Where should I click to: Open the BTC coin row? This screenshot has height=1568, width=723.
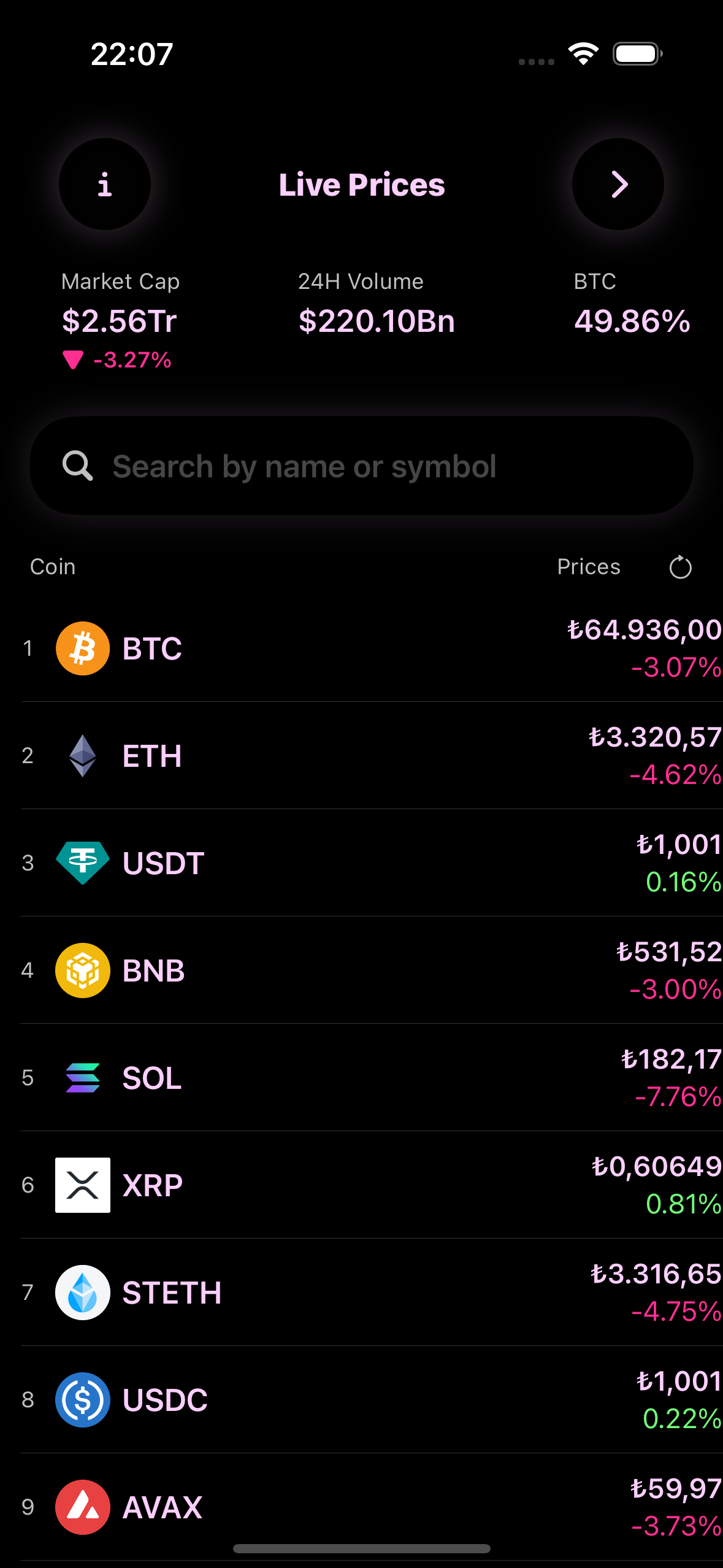[362, 648]
